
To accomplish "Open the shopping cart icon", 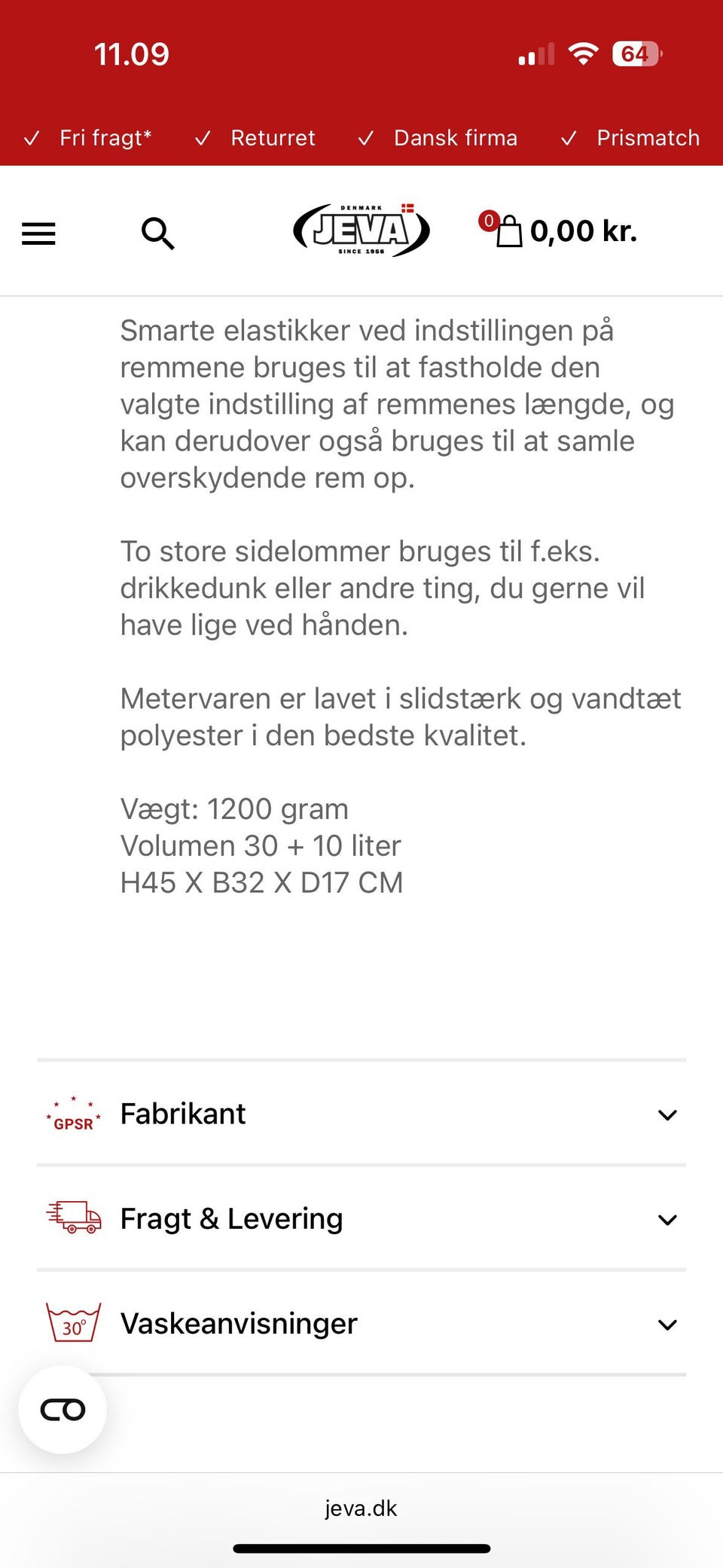I will pyautogui.click(x=509, y=231).
